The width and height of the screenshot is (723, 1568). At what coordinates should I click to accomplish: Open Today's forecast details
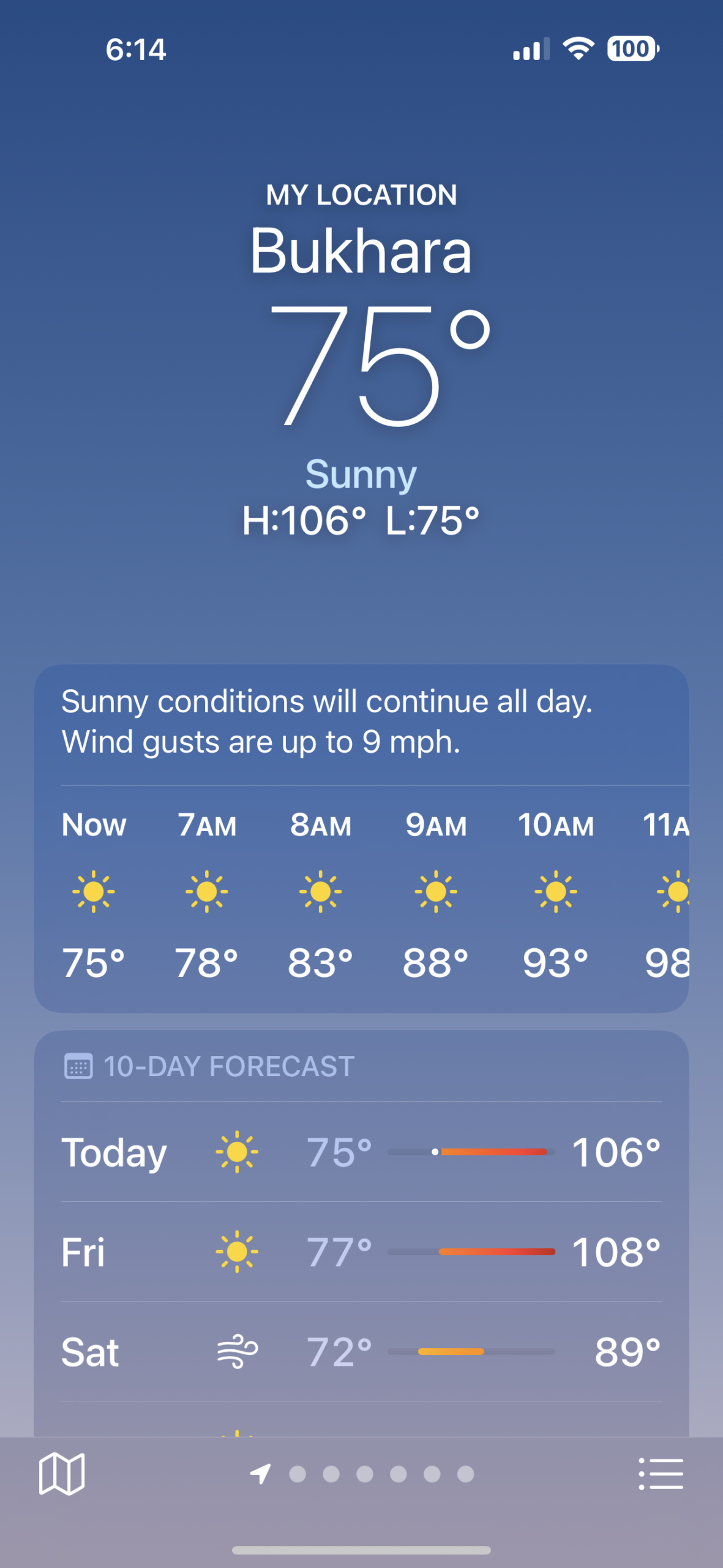(x=361, y=1152)
